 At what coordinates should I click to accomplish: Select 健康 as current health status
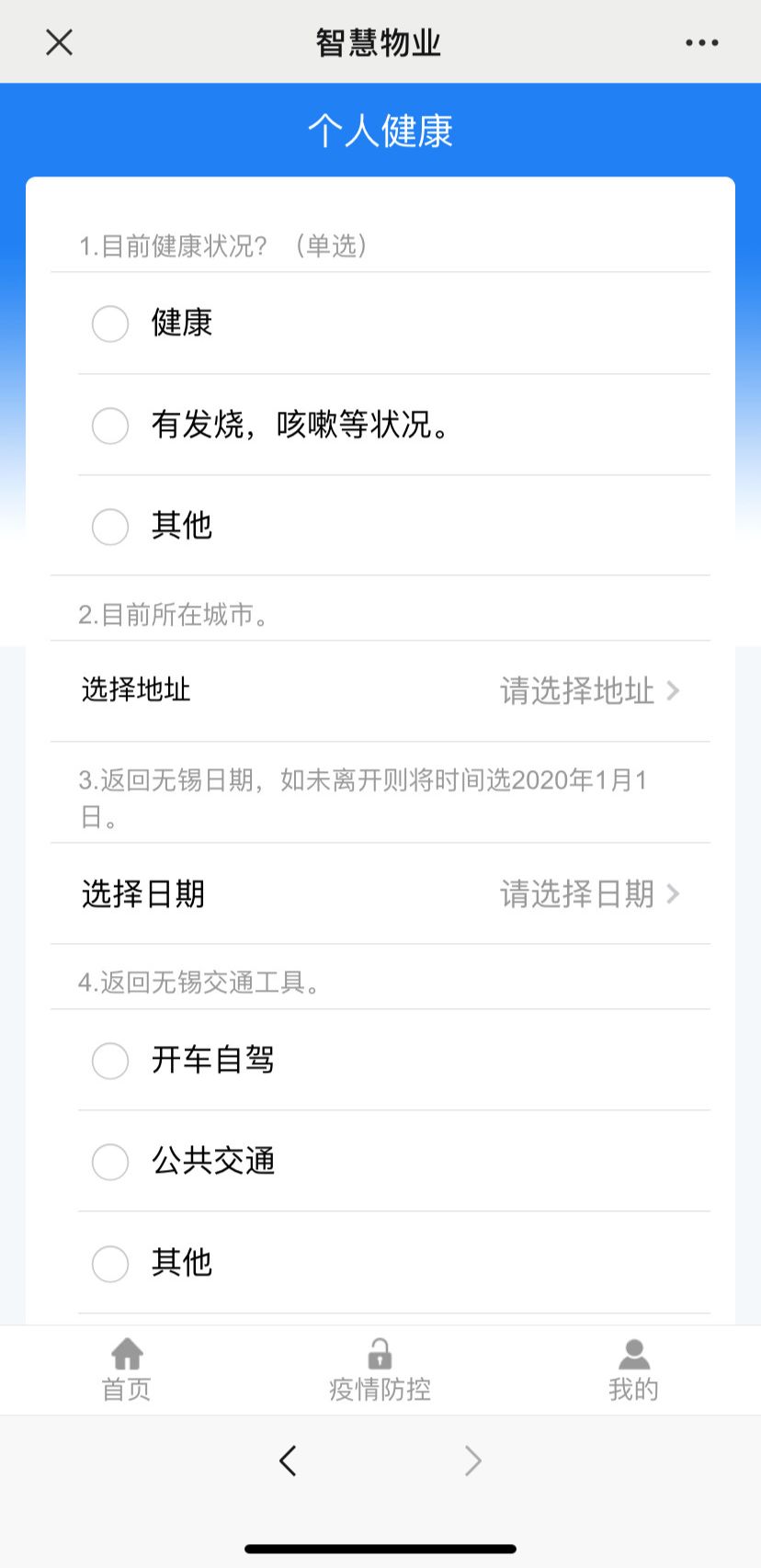110,324
